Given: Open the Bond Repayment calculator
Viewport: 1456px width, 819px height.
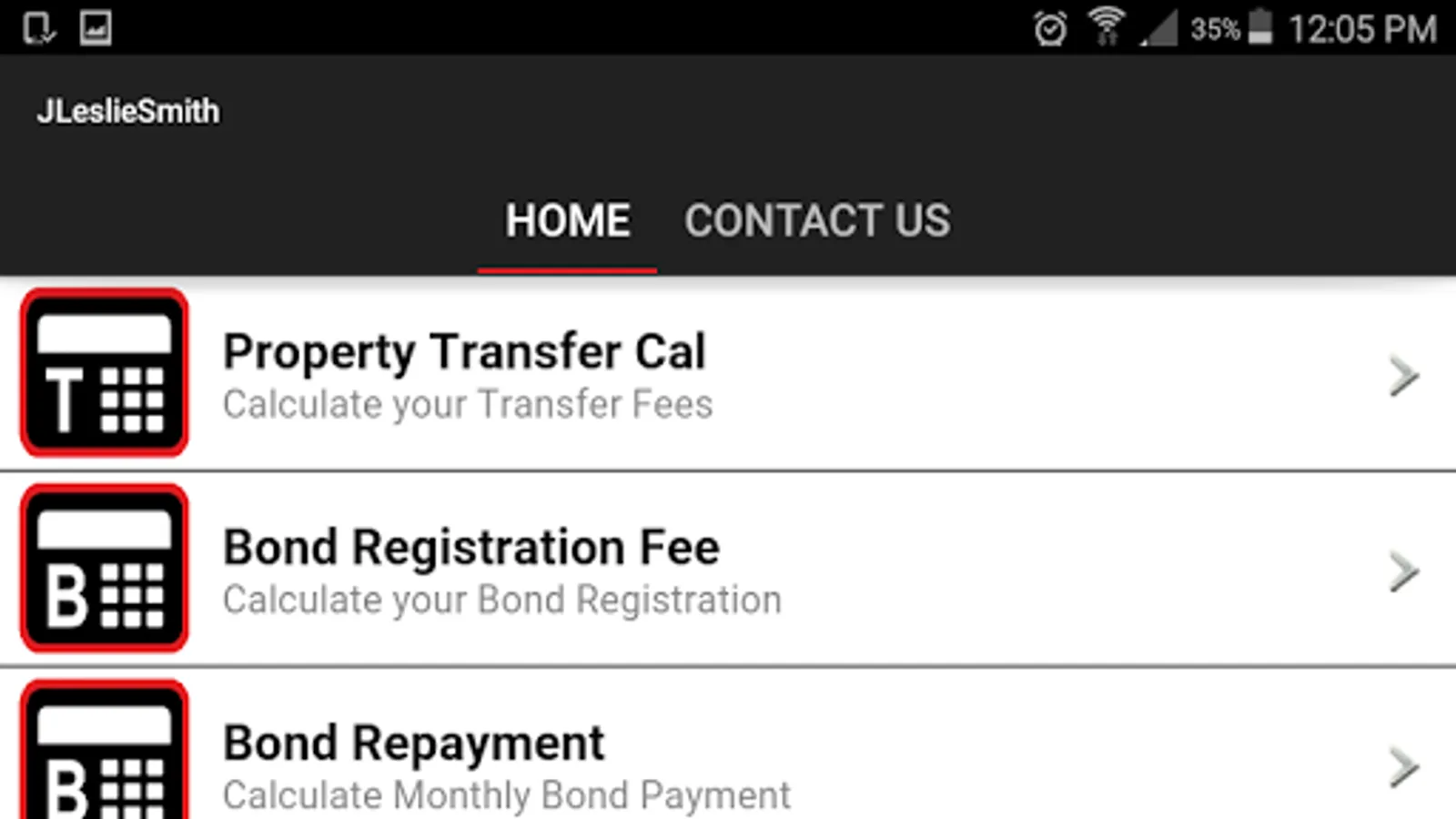Looking at the screenshot, I should [x=728, y=764].
